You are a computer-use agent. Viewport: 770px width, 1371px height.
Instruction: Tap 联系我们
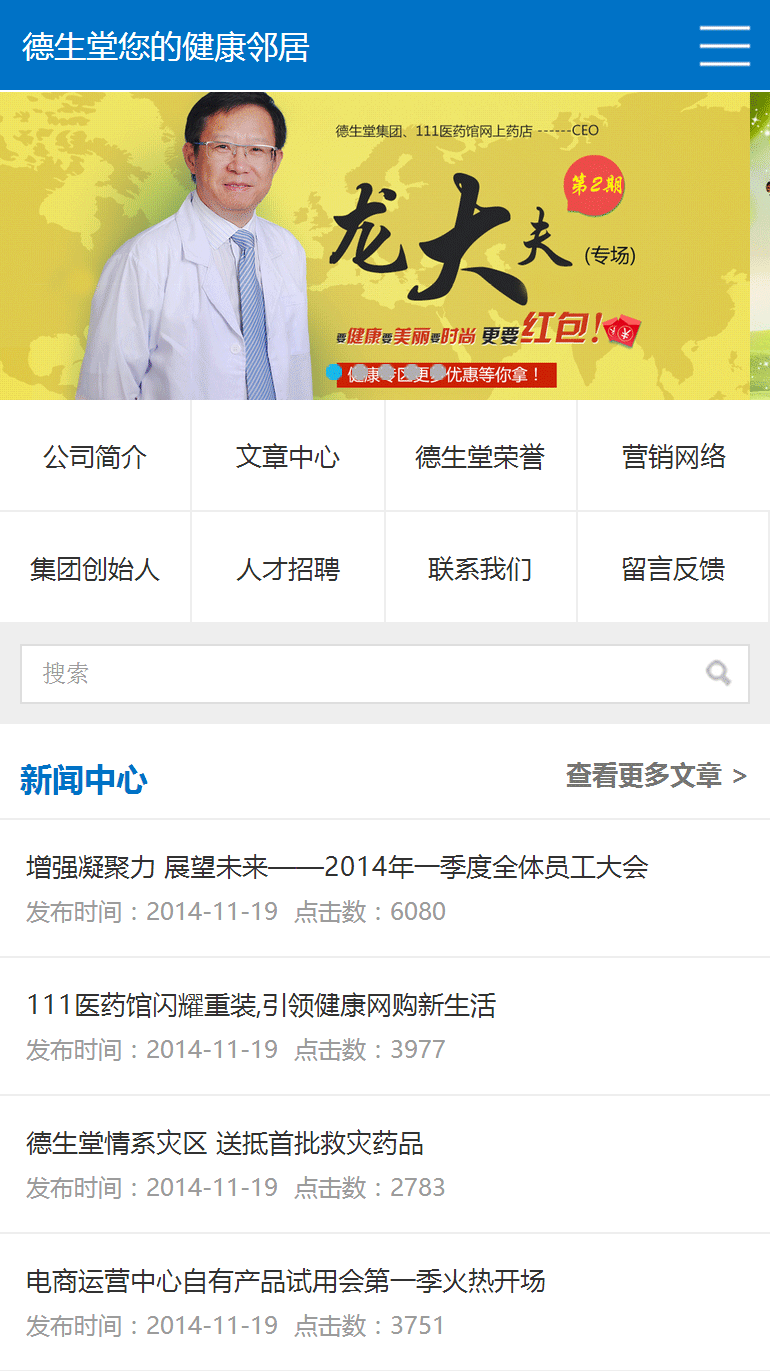pyautogui.click(x=480, y=569)
